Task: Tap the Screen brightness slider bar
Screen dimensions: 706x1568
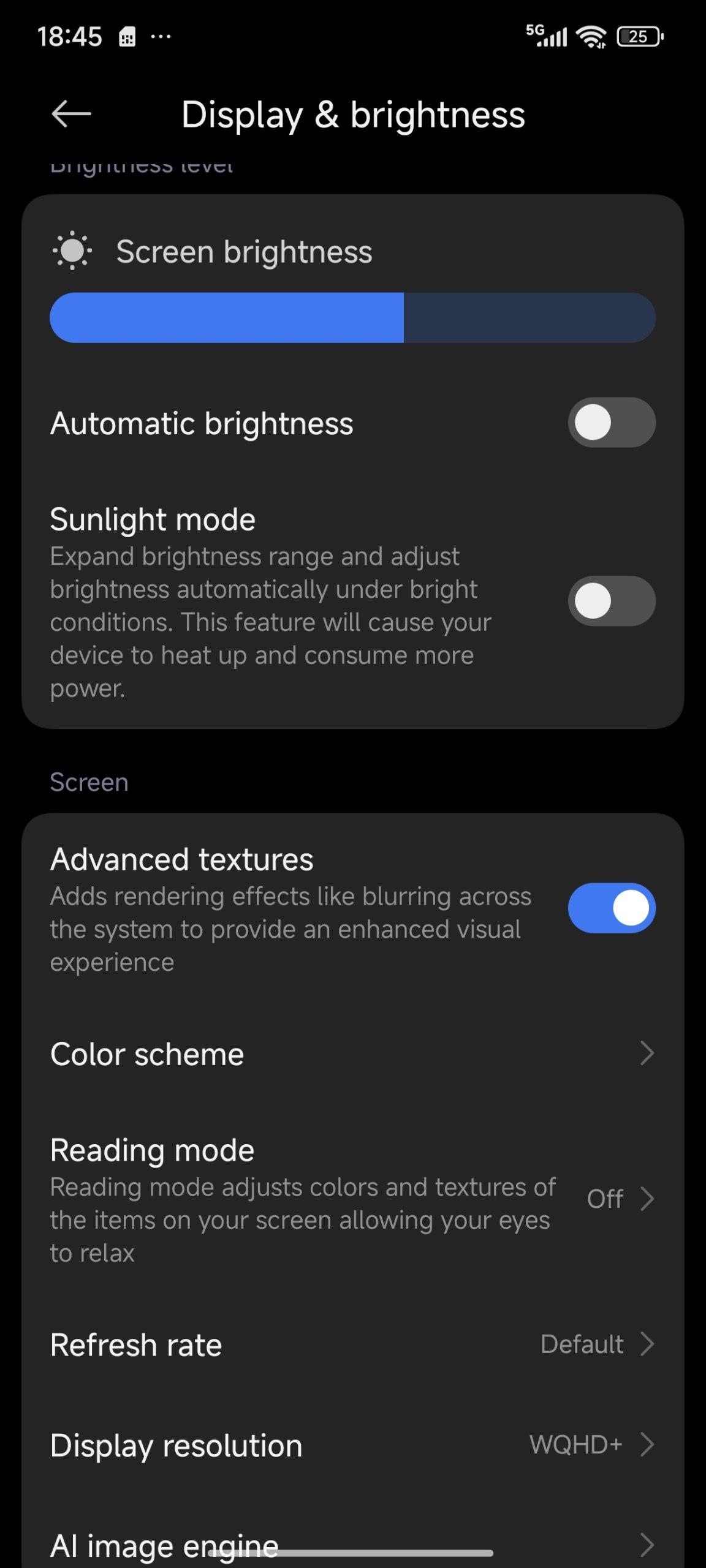Action: (x=352, y=317)
